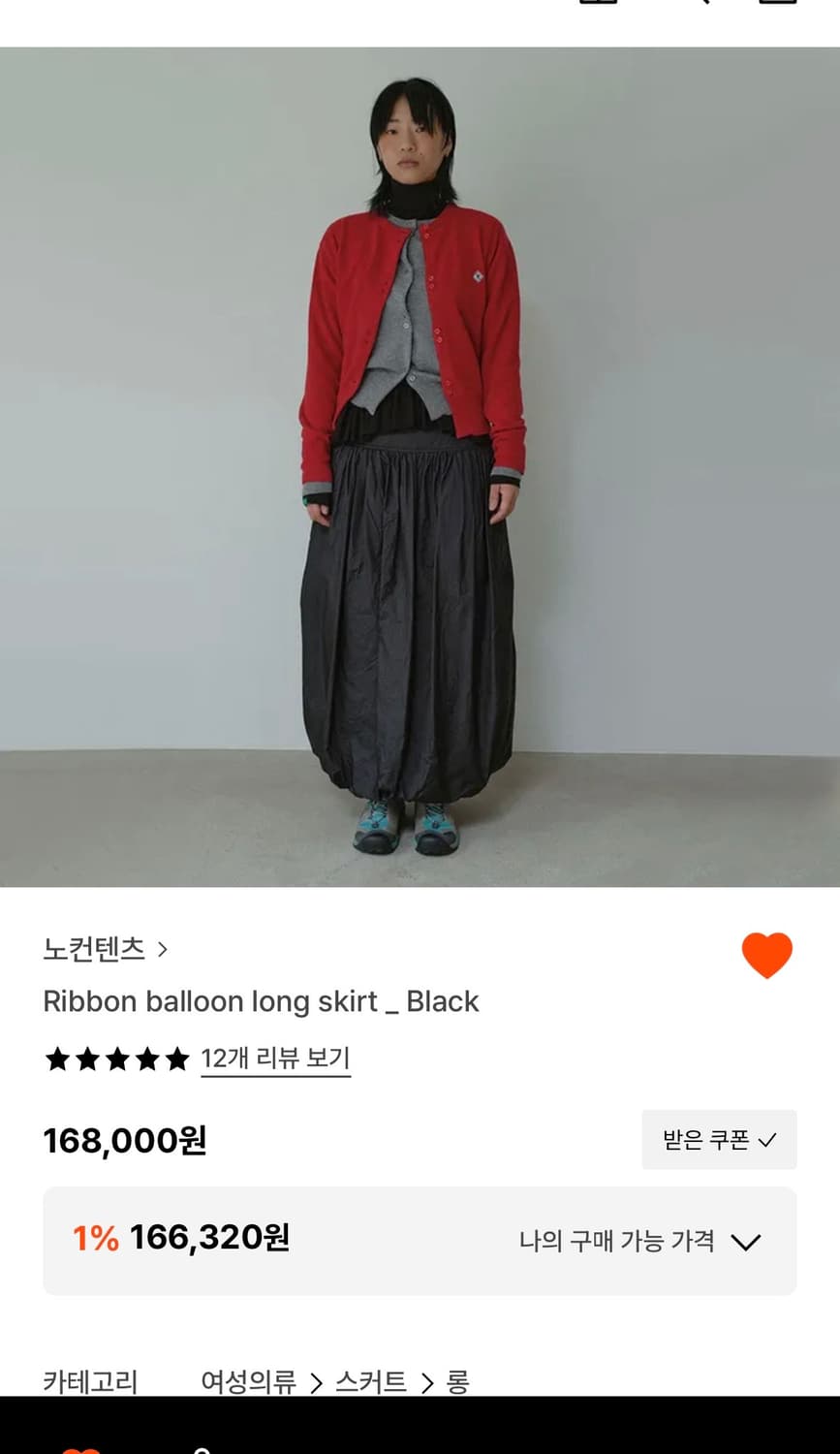840x1454 pixels.
Task: Toggle the red heart to unfavorite the skirt
Action: tap(766, 954)
